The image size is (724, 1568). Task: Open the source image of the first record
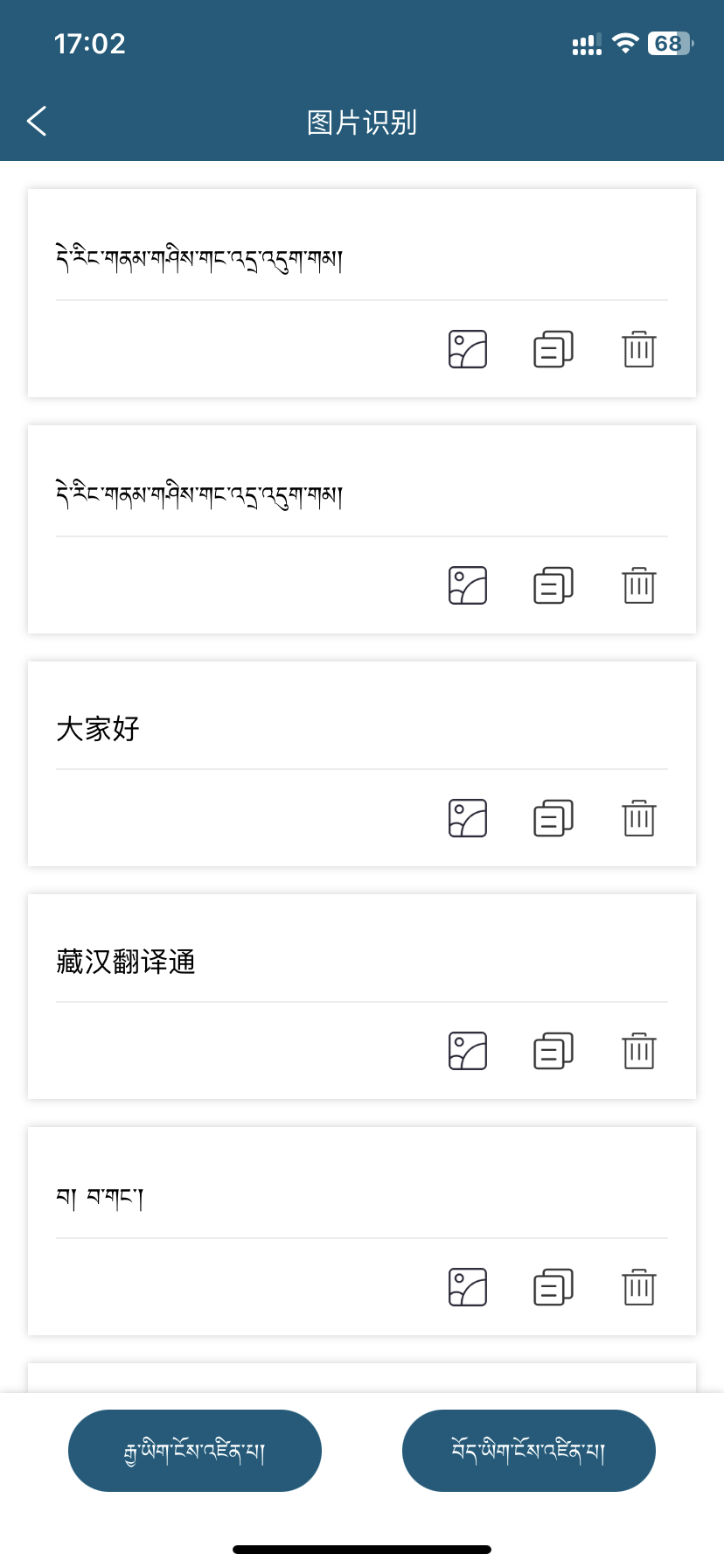[x=467, y=348]
